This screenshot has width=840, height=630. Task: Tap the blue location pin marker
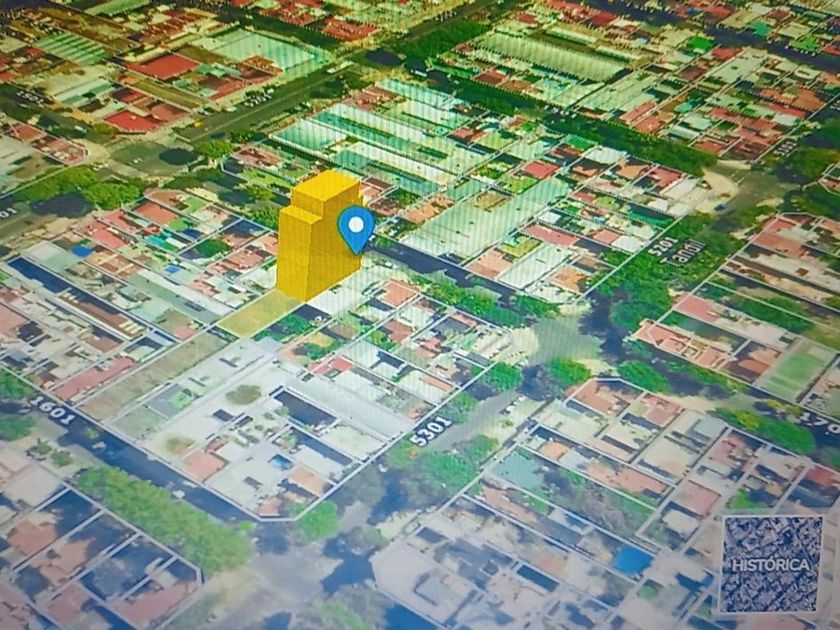(355, 227)
